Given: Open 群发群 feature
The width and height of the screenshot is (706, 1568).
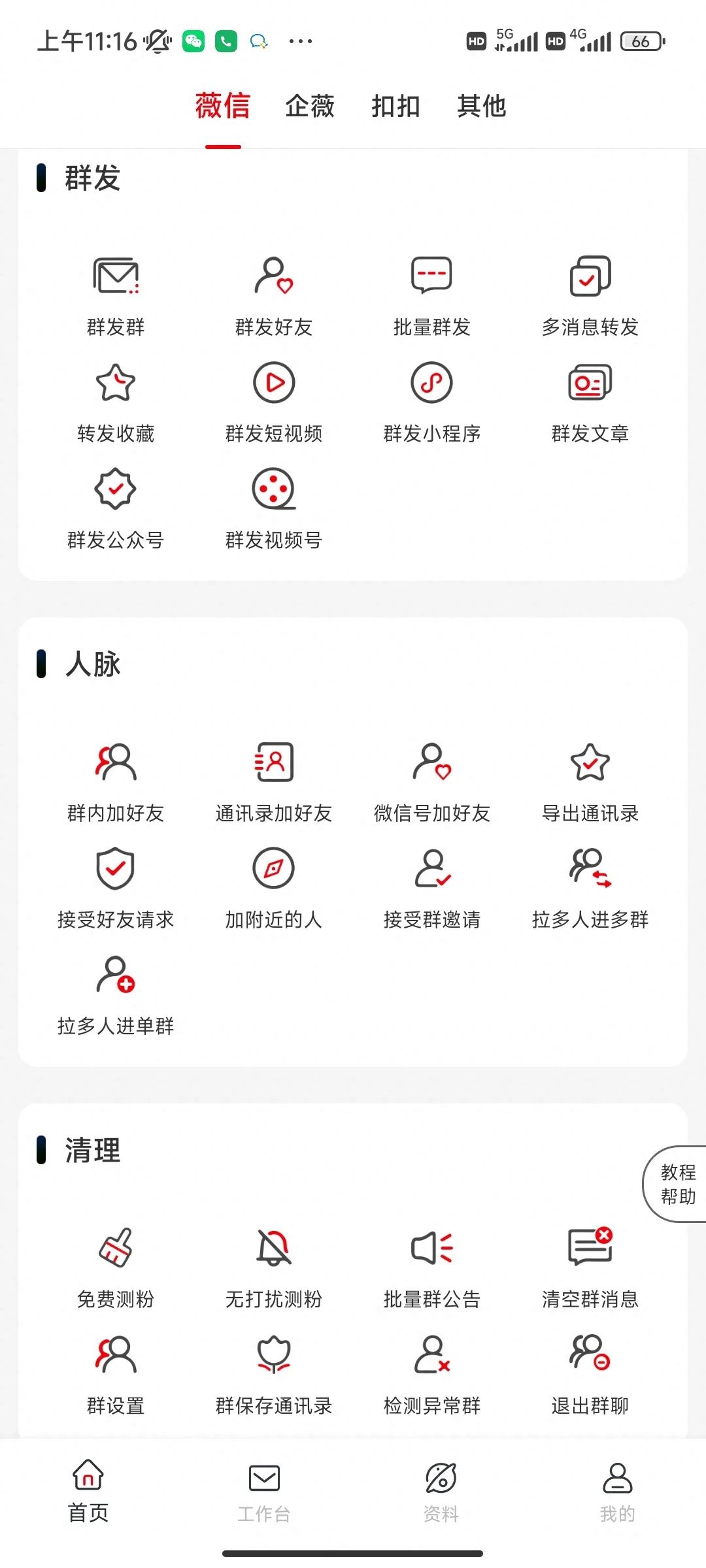Looking at the screenshot, I should (x=116, y=295).
